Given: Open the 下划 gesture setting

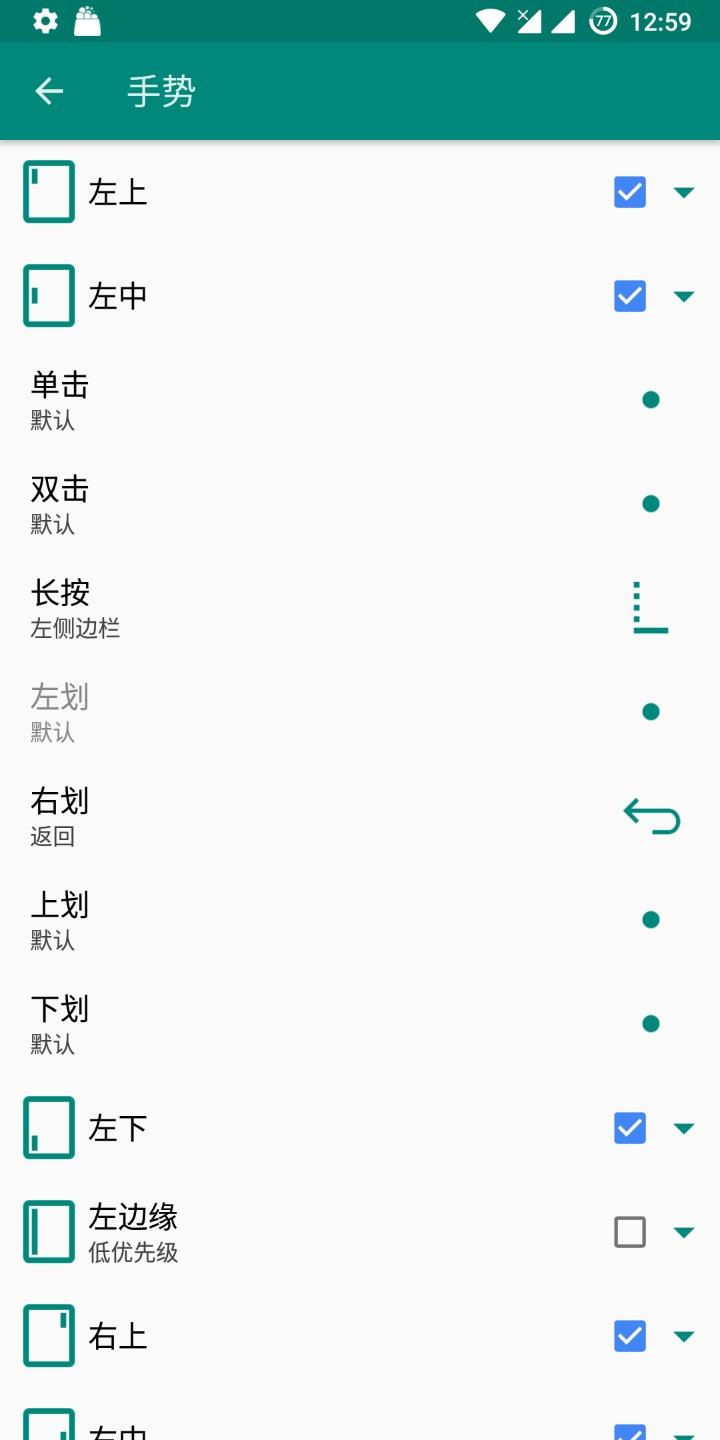Looking at the screenshot, I should [360, 1024].
